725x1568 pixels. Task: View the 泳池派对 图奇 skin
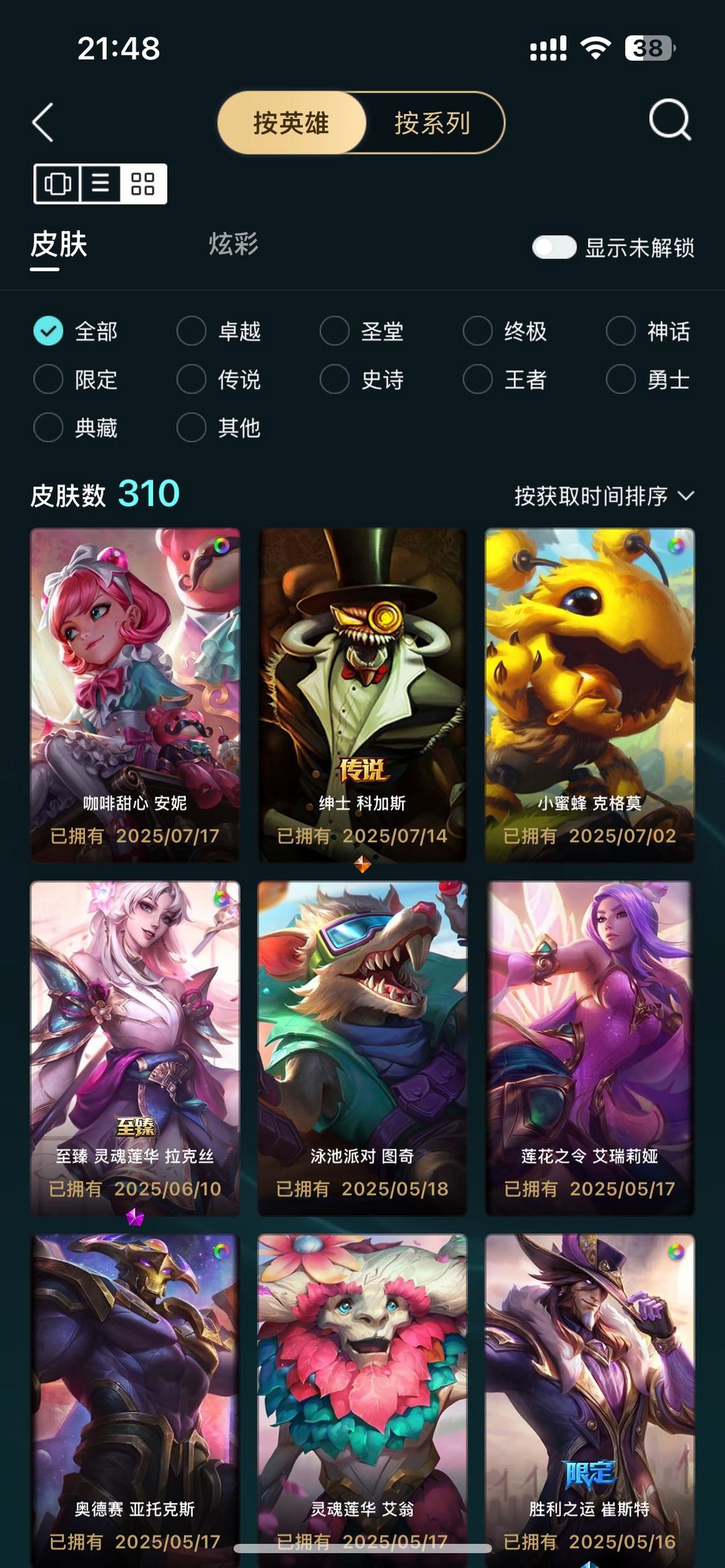pyautogui.click(x=362, y=1048)
